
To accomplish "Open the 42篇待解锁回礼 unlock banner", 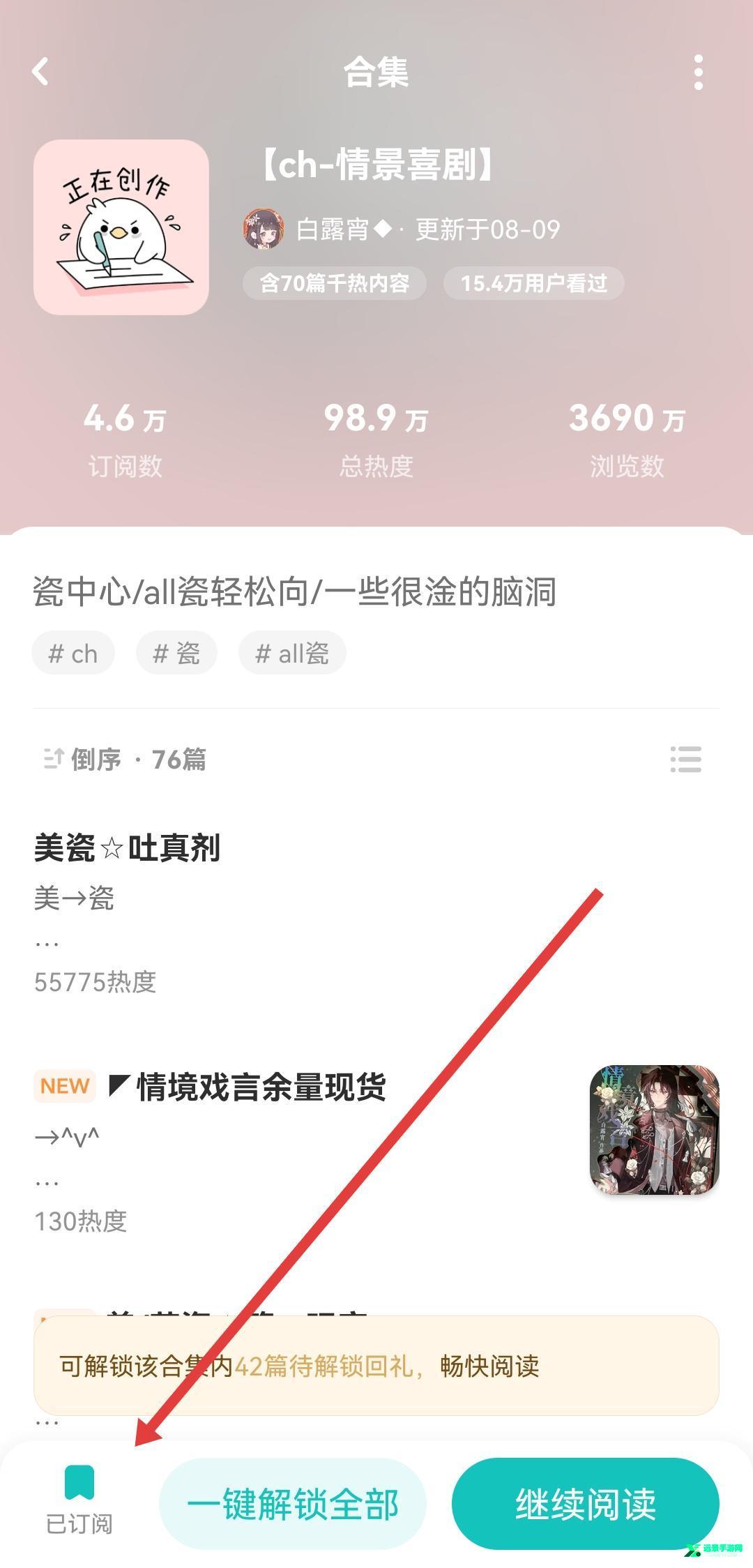I will pos(376,1366).
